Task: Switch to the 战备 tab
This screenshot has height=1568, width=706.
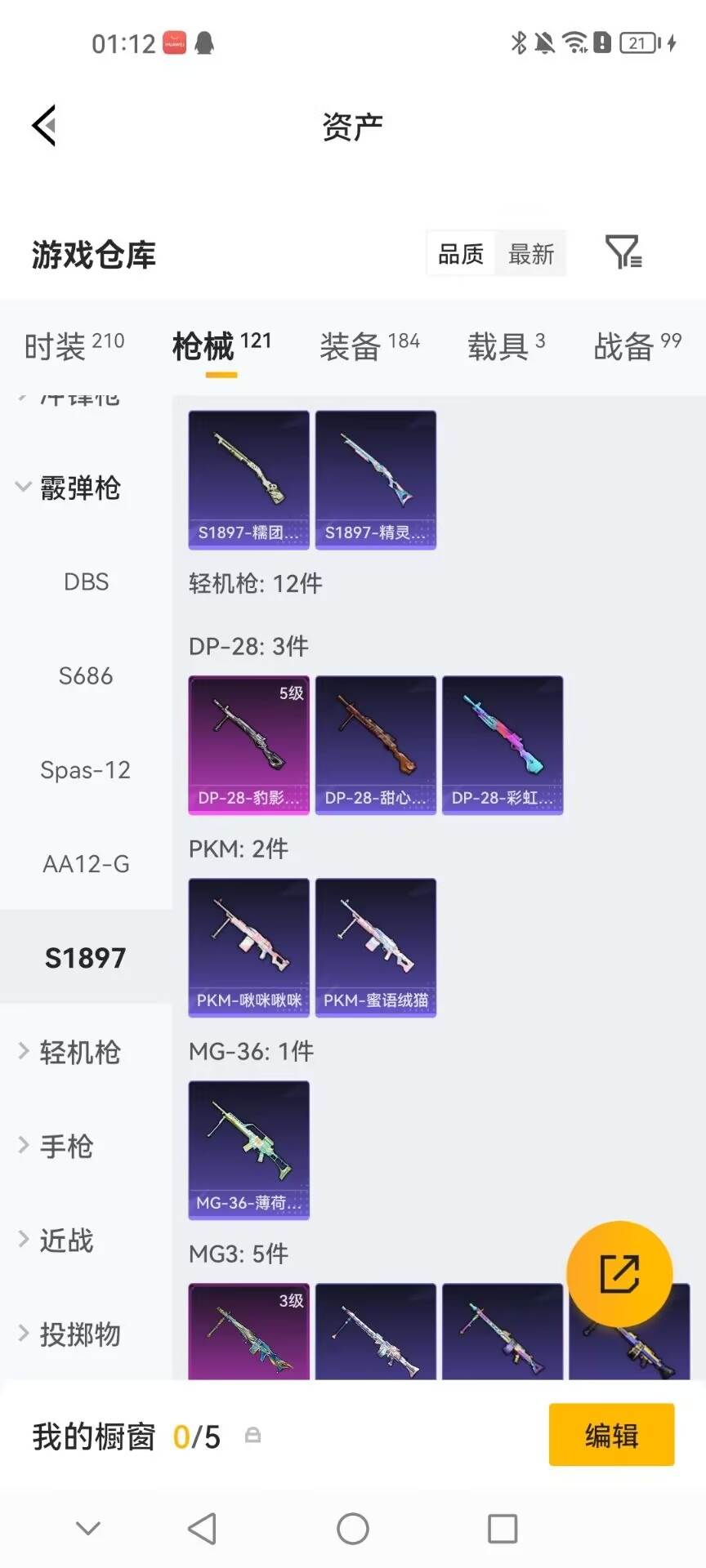Action: pos(637,346)
